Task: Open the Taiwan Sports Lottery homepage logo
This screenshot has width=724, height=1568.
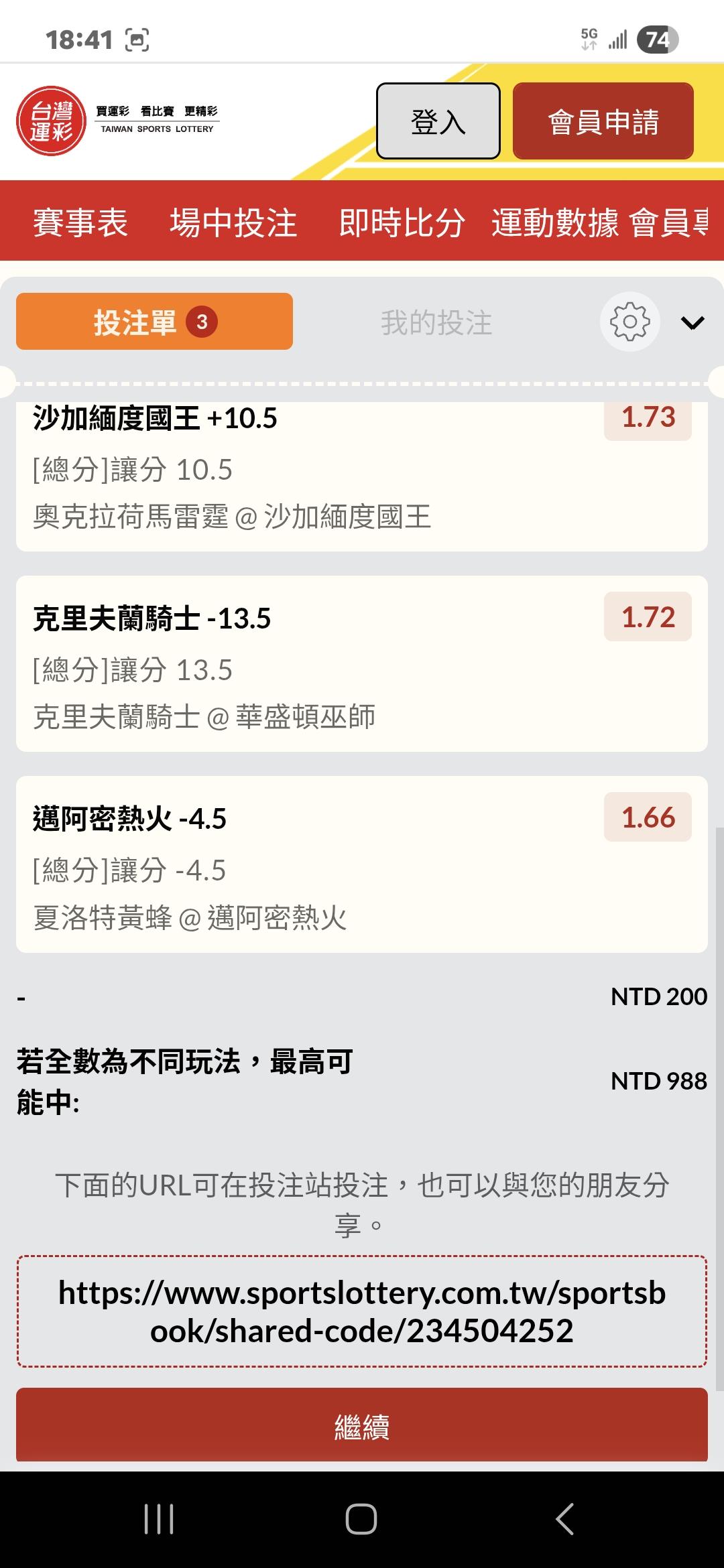Action: pos(118,121)
